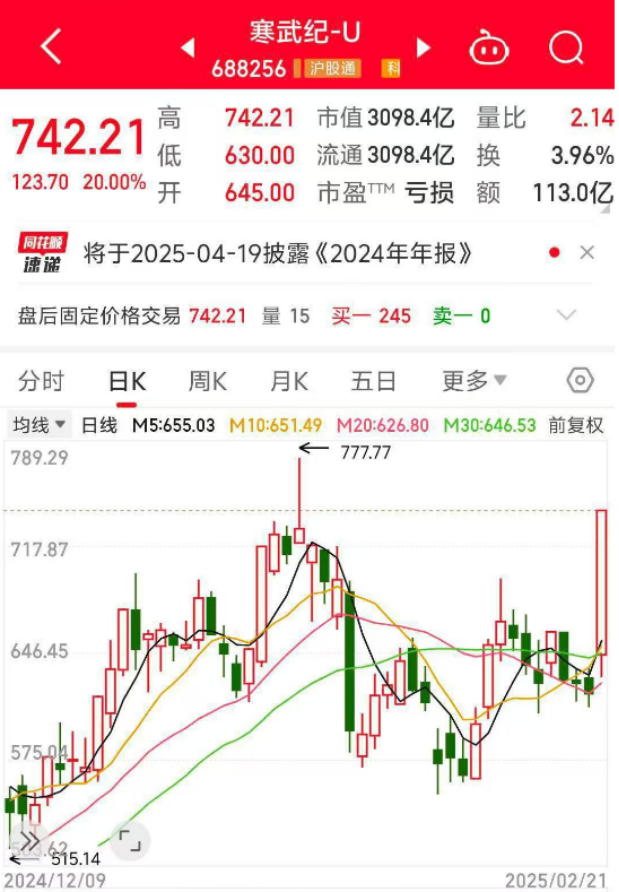
Task: Tap the double-arrow chart scroll button
Action: click(29, 840)
